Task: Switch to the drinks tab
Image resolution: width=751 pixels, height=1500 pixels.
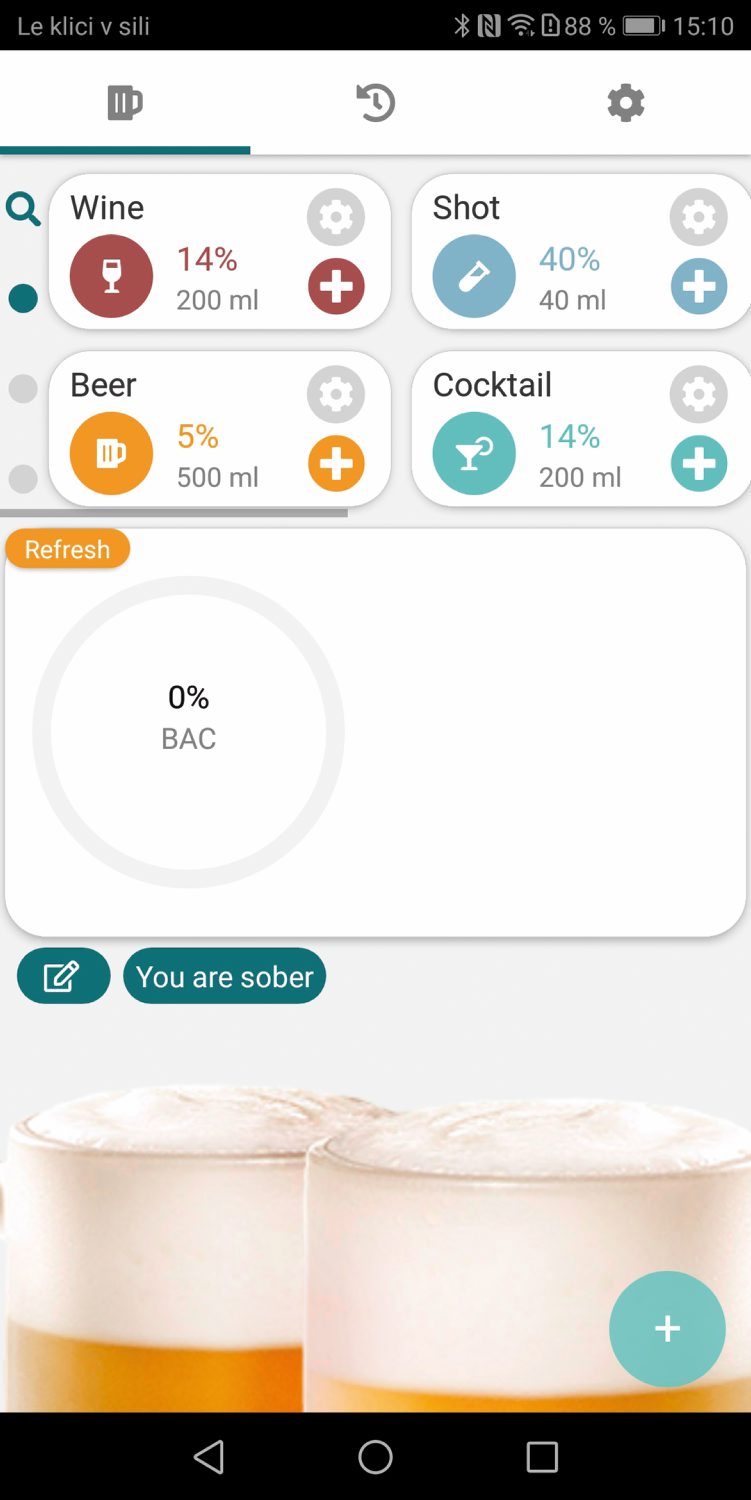Action: (125, 103)
